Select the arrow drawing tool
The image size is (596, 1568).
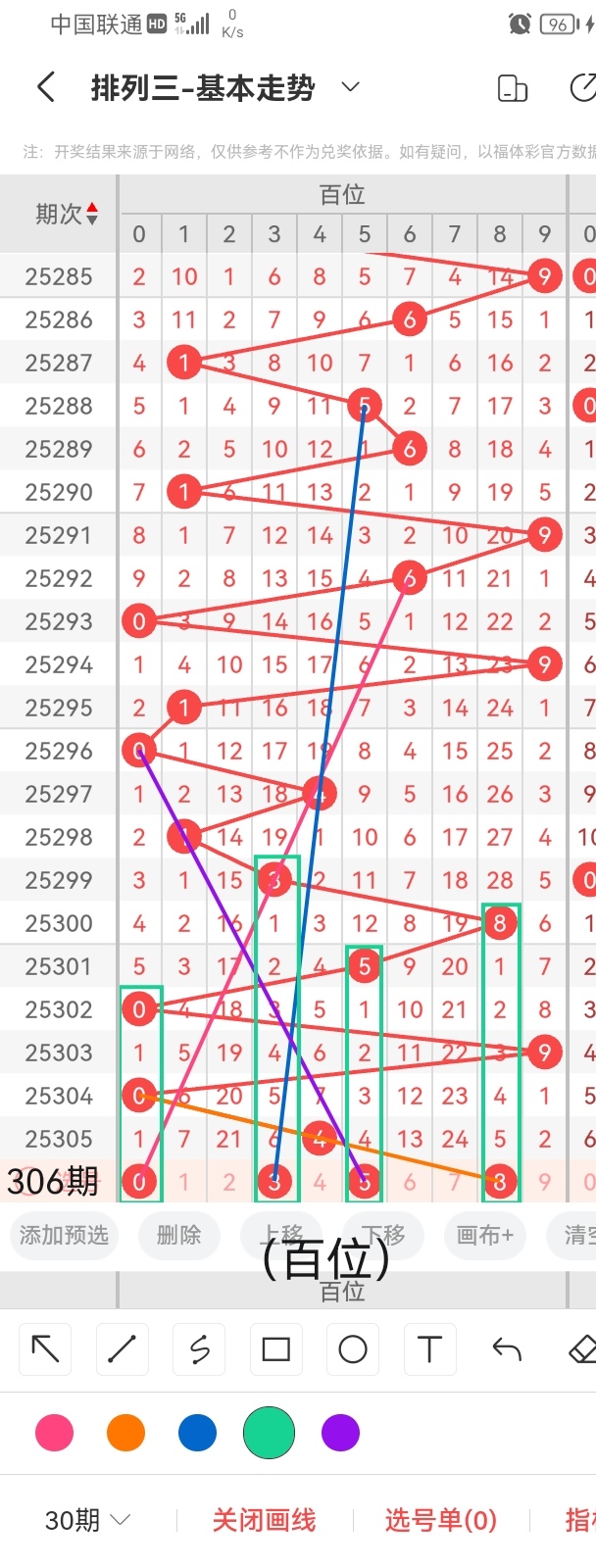coord(45,1349)
